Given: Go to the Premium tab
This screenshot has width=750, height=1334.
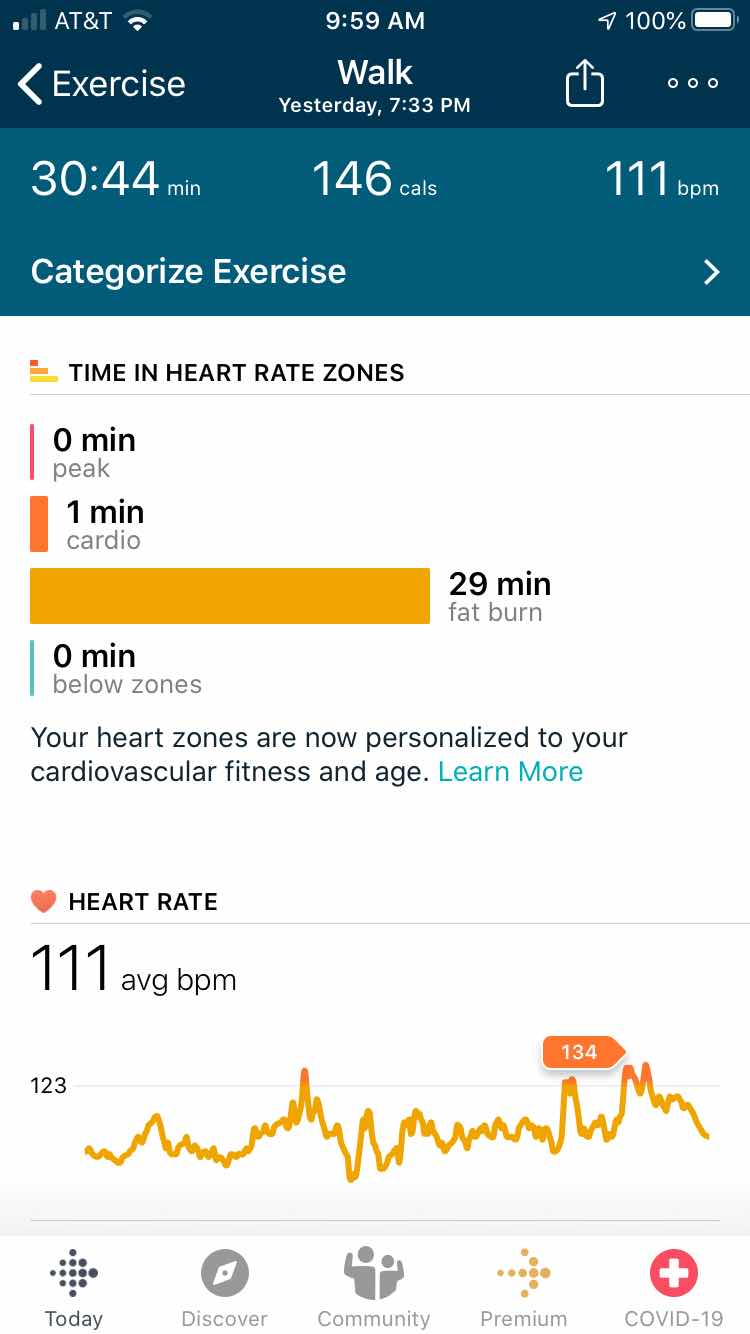Looking at the screenshot, I should coord(523,1288).
